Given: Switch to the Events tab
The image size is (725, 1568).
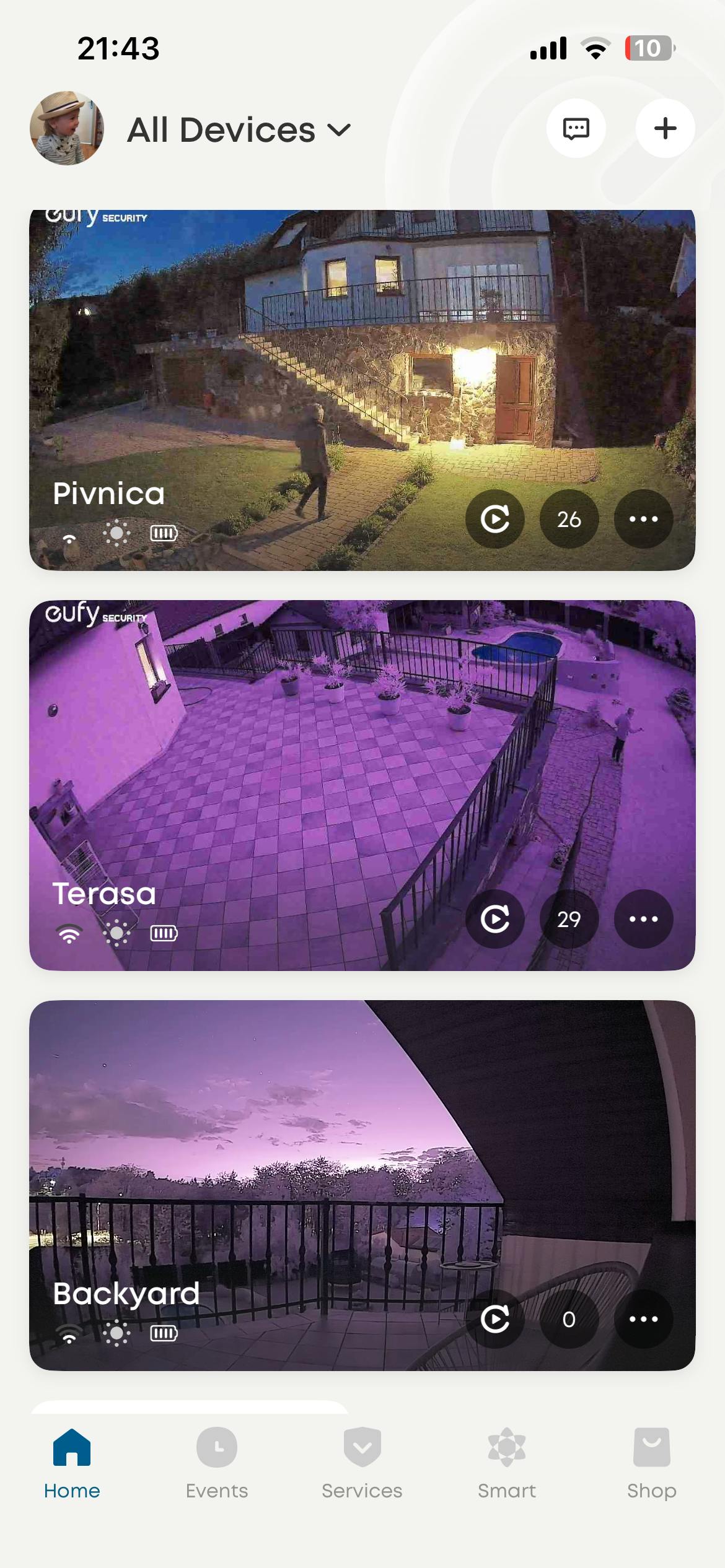Looking at the screenshot, I should click(x=217, y=1463).
